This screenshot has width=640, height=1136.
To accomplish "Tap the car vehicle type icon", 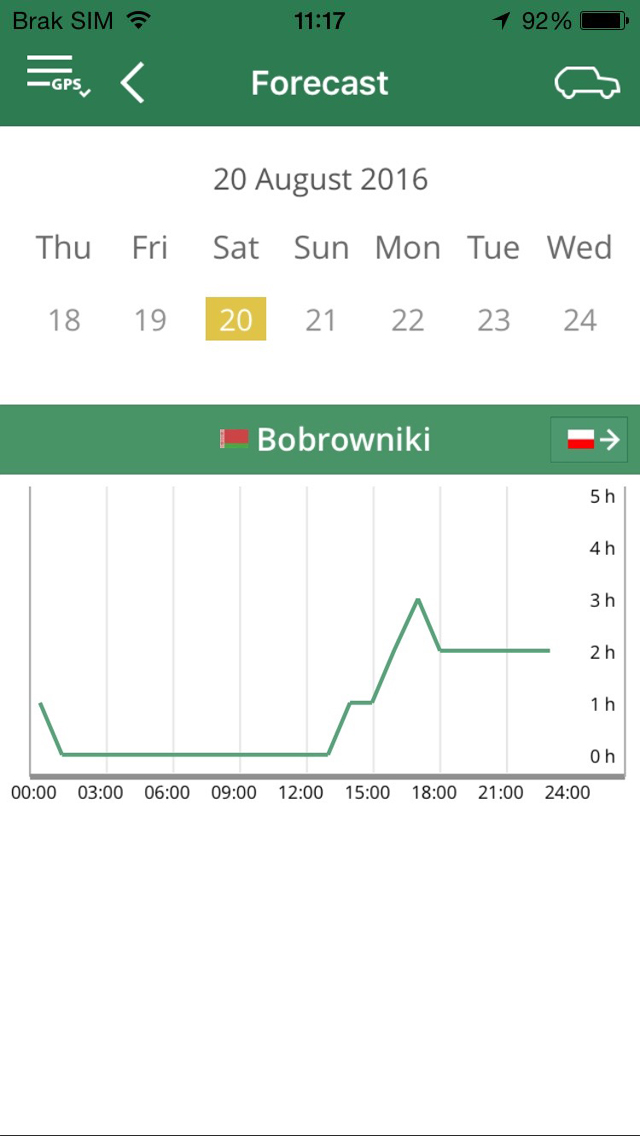I will pyautogui.click(x=587, y=83).
